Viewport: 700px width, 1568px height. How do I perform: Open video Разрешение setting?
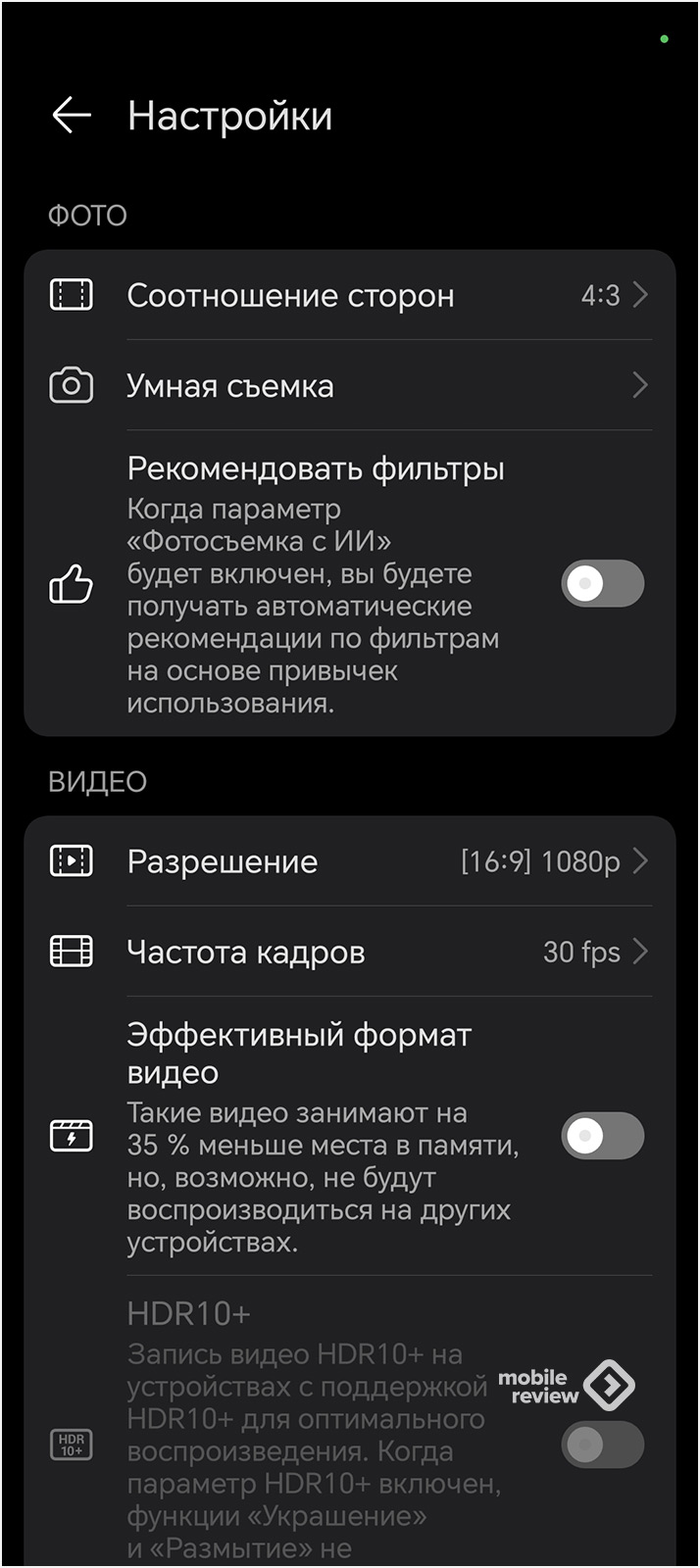349,861
